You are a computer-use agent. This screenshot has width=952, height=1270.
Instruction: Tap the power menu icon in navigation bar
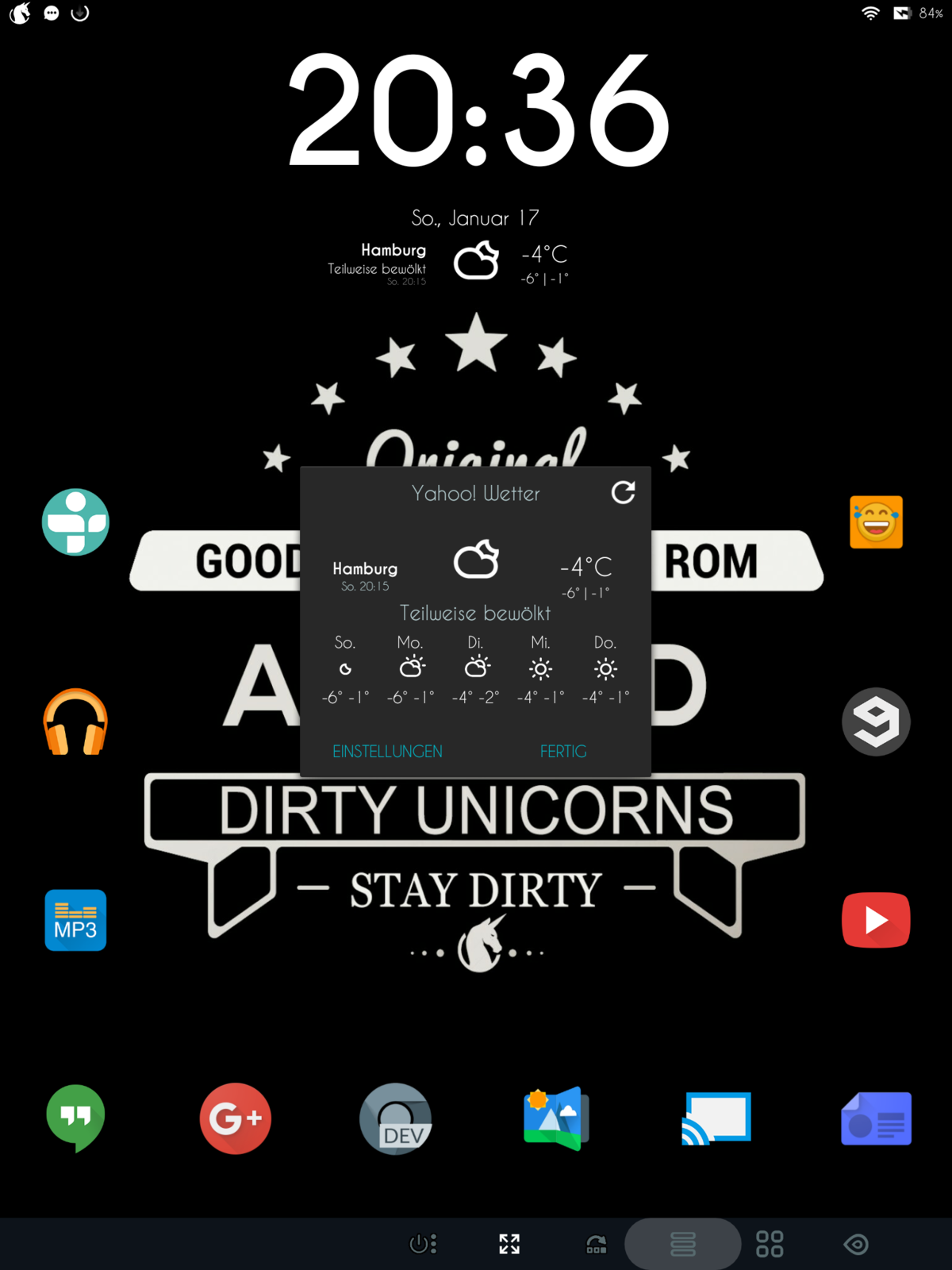click(x=423, y=1244)
